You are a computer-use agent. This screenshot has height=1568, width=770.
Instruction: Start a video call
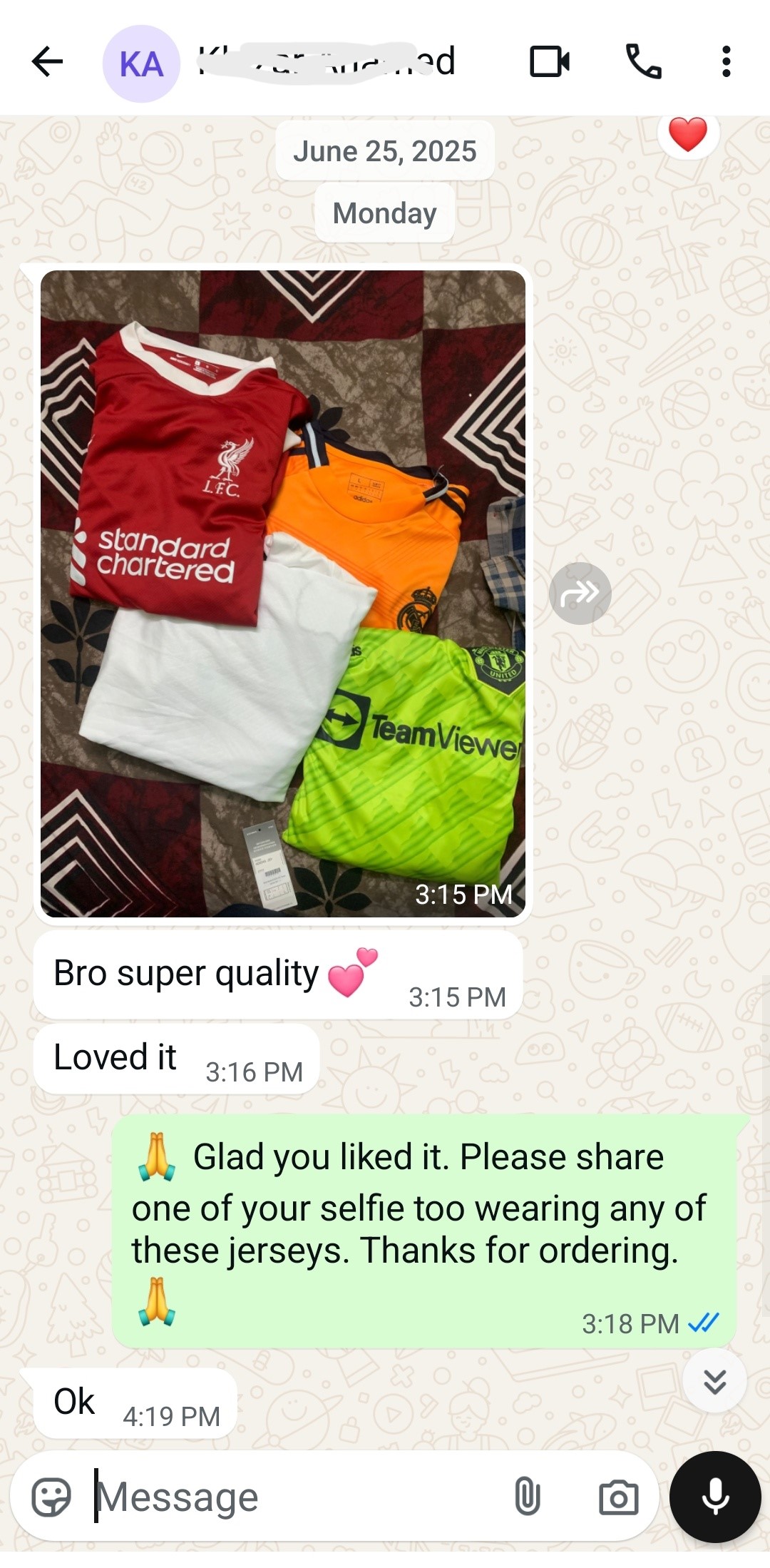549,62
